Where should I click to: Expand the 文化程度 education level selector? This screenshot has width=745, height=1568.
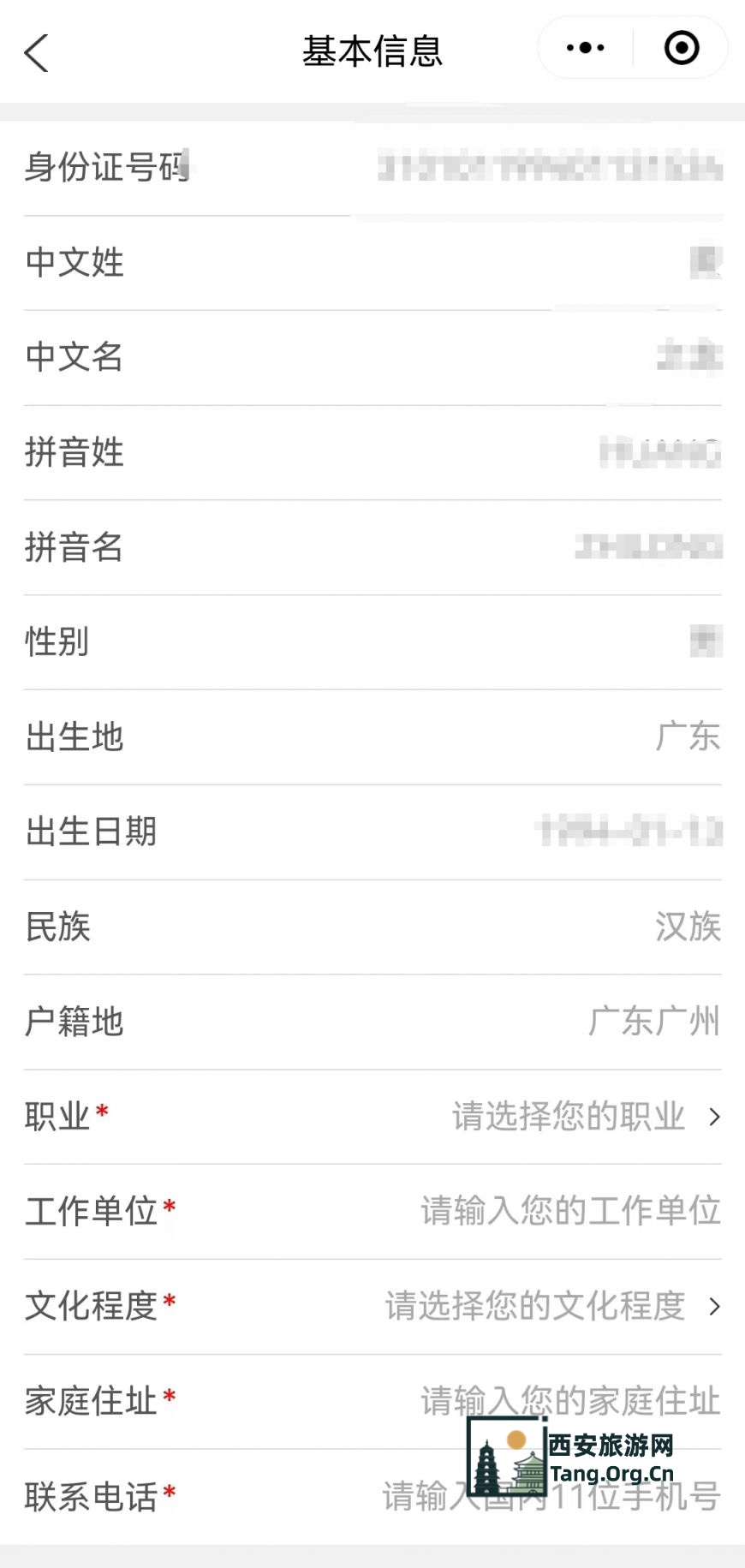pos(372,1305)
